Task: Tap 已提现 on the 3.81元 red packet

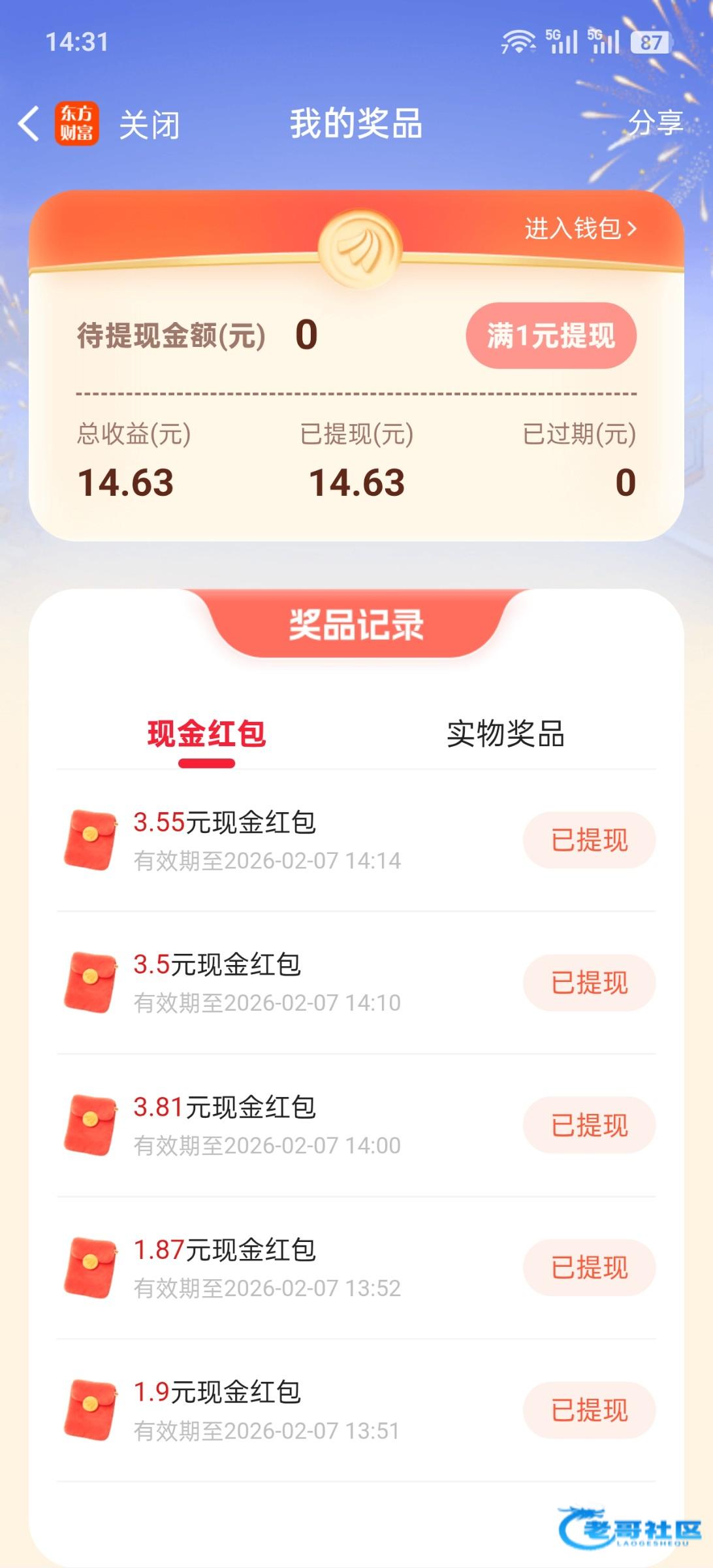Action: click(x=589, y=1125)
